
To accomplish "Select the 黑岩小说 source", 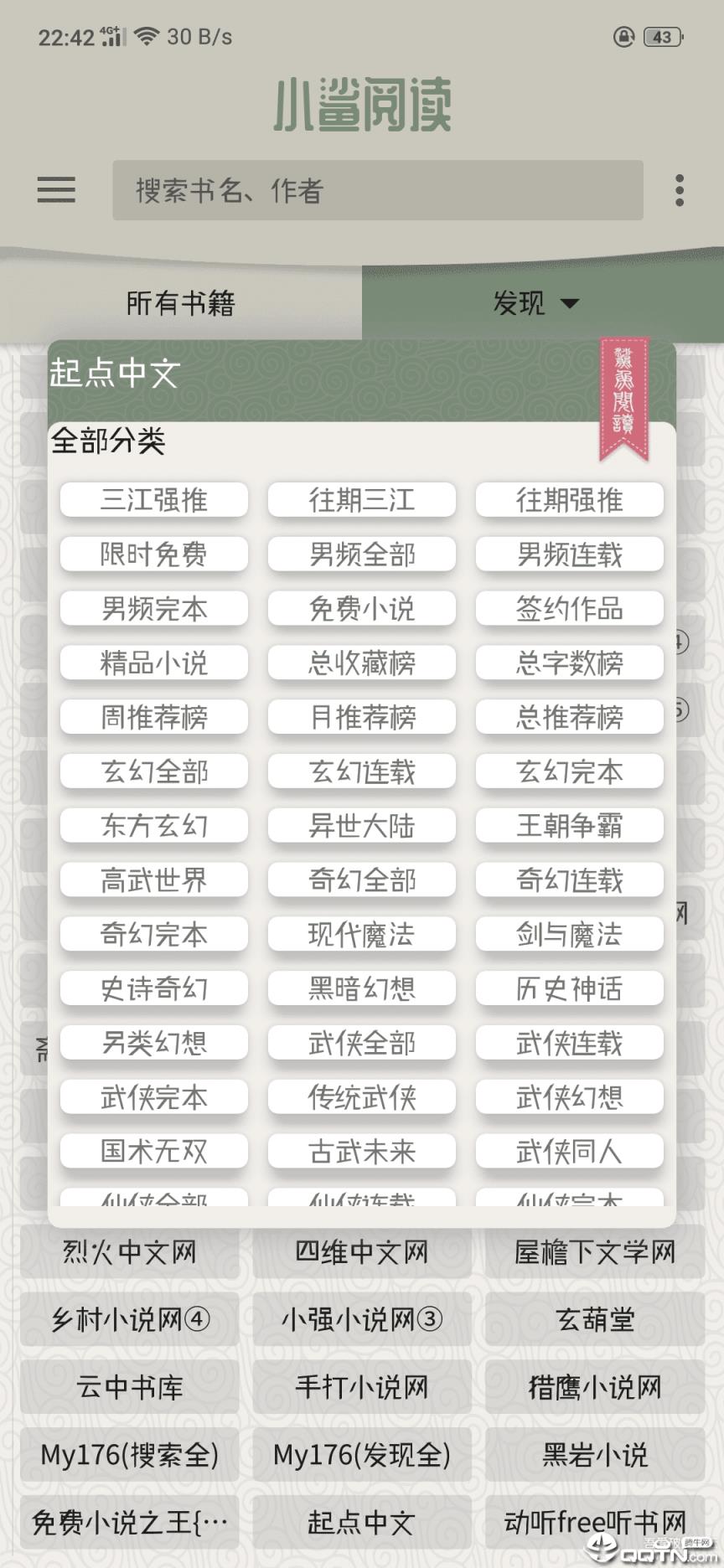I will (595, 1455).
